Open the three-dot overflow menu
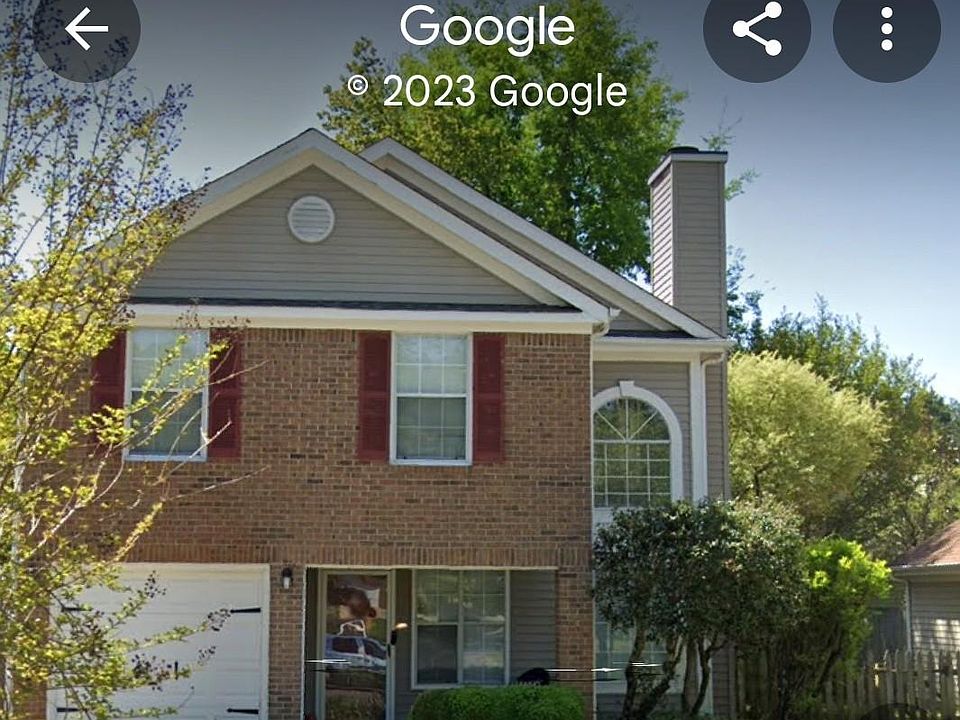Screen dimensions: 960x720 click(x=886, y=29)
